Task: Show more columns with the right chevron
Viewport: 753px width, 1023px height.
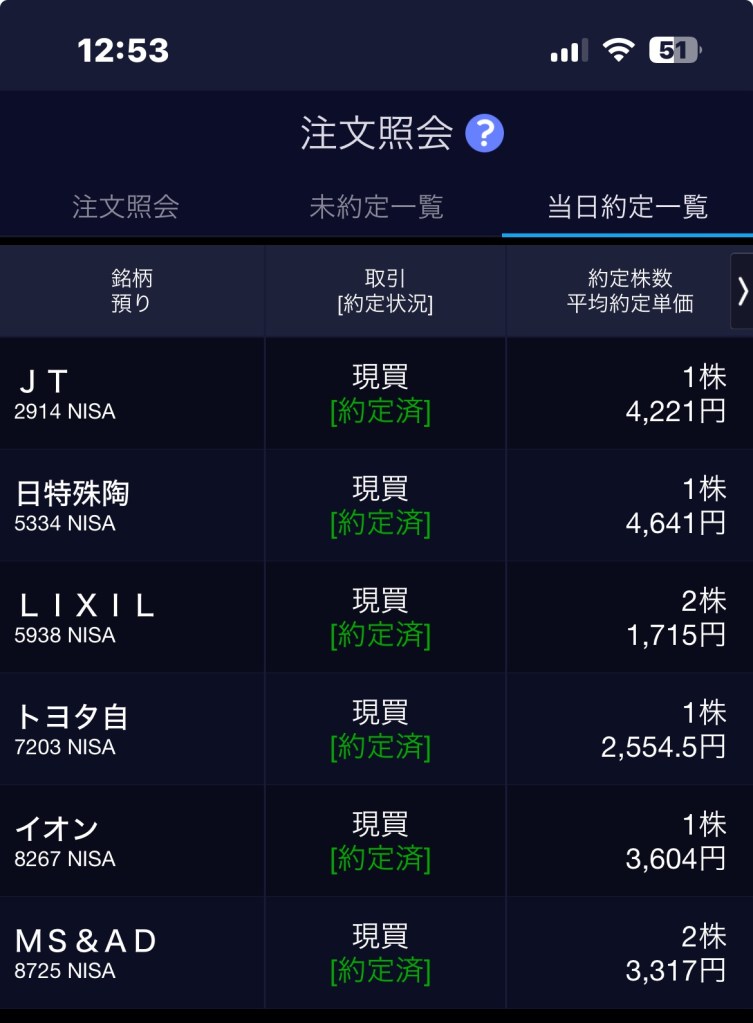Action: tap(741, 291)
